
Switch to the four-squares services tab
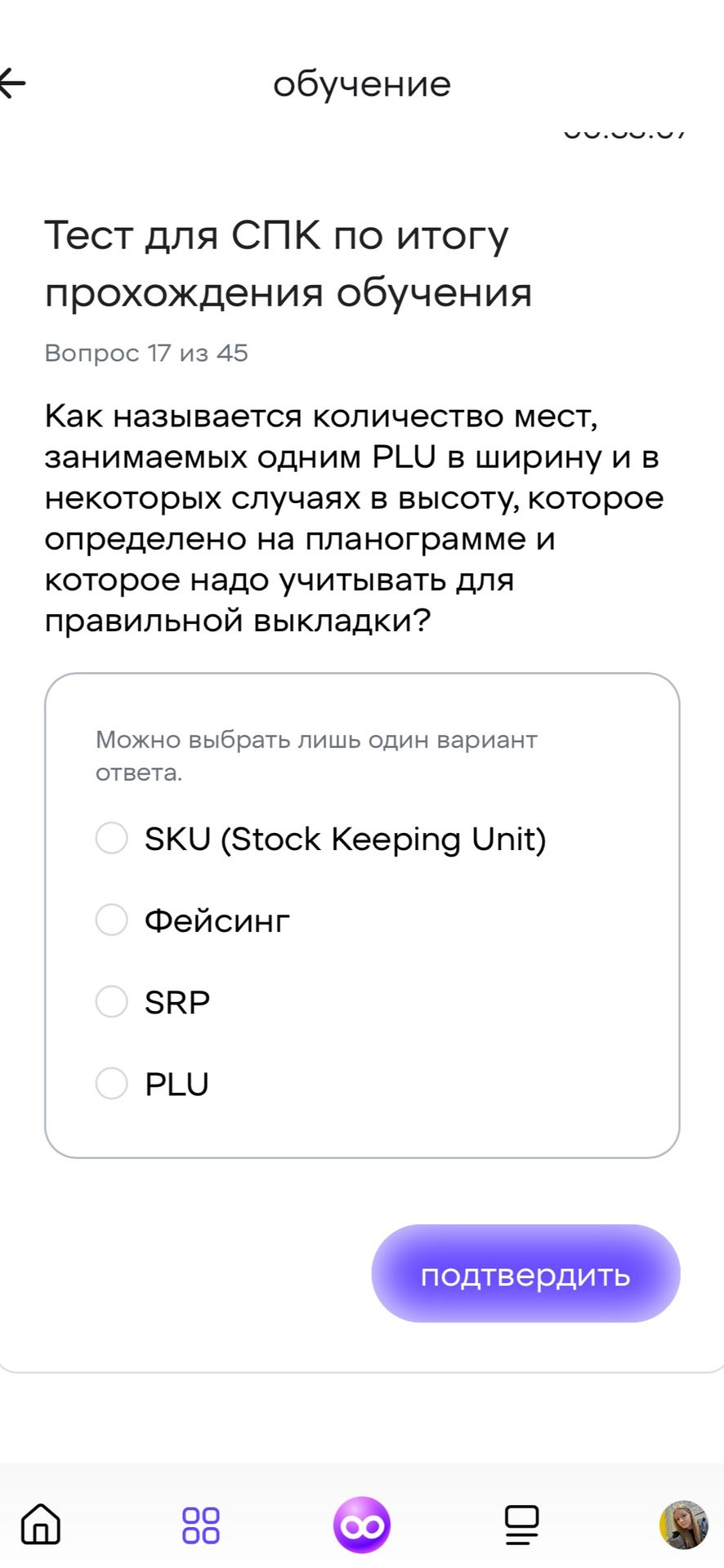point(201,1525)
